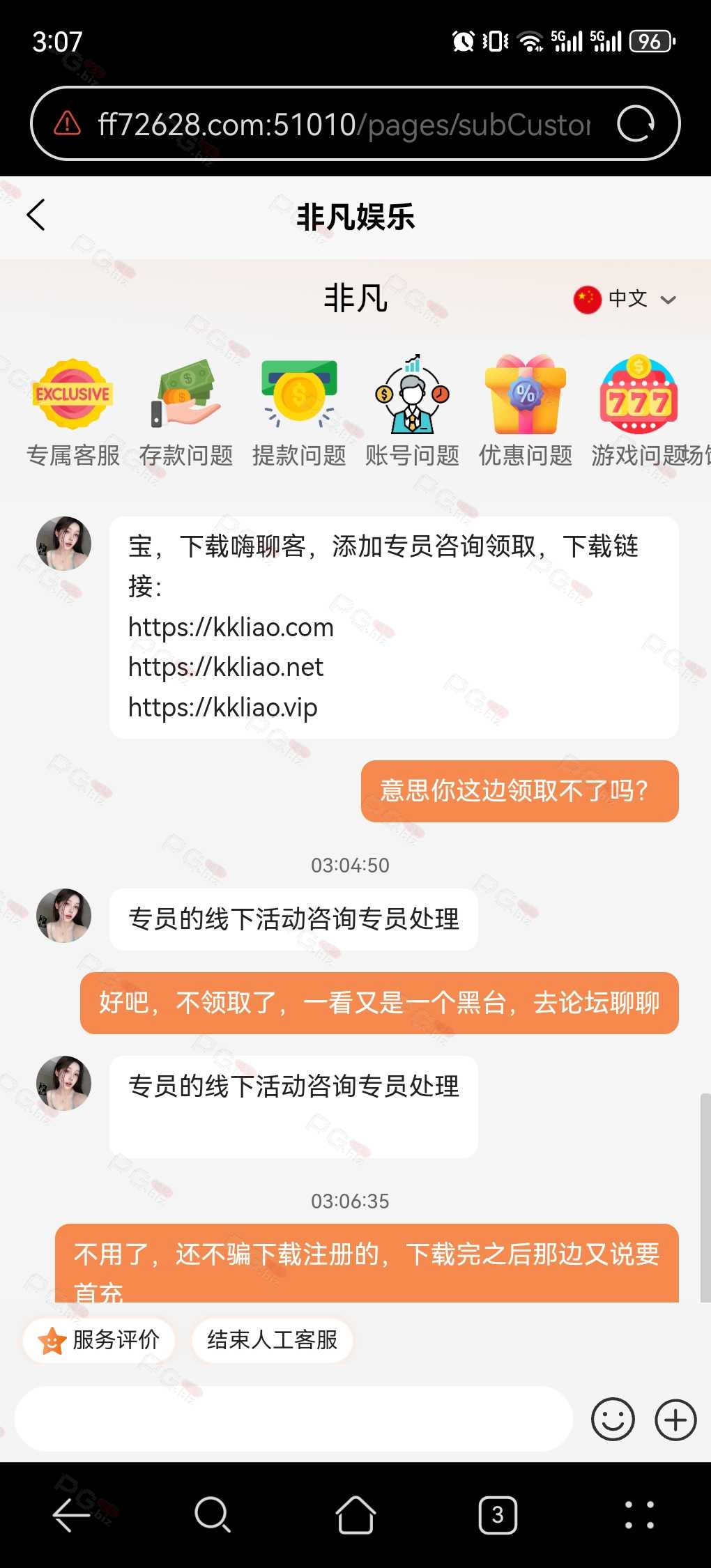This screenshot has height=1568, width=711.
Task: Open the browser search button
Action: pos(212,1514)
